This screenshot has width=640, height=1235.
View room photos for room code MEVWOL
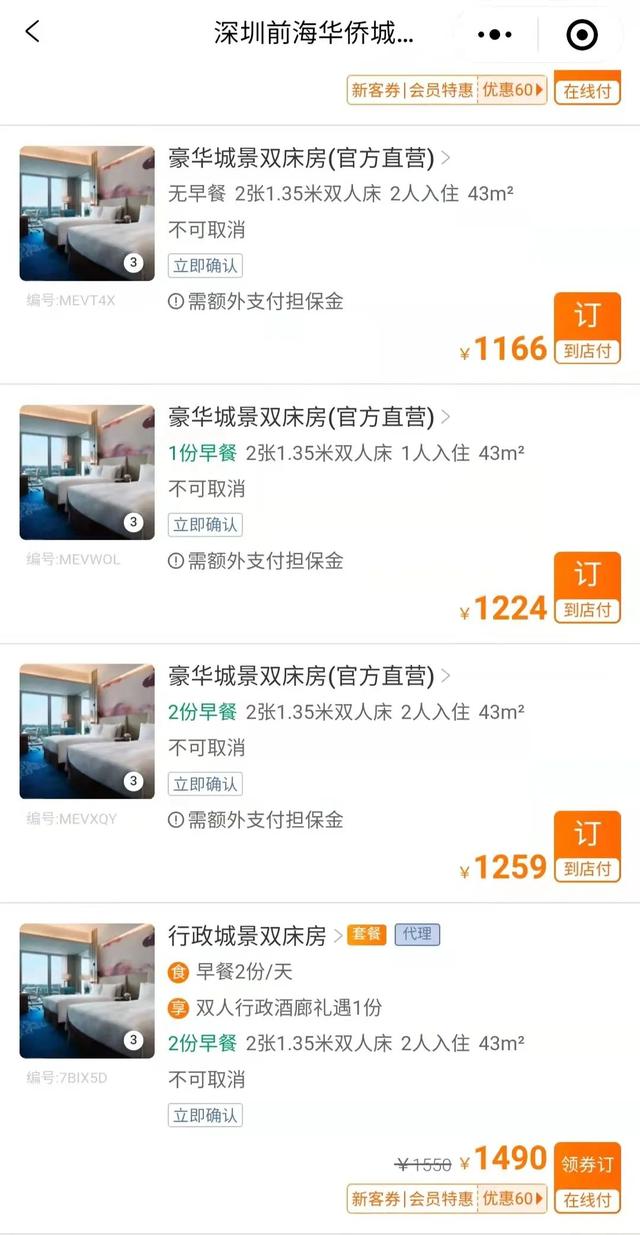click(87, 472)
